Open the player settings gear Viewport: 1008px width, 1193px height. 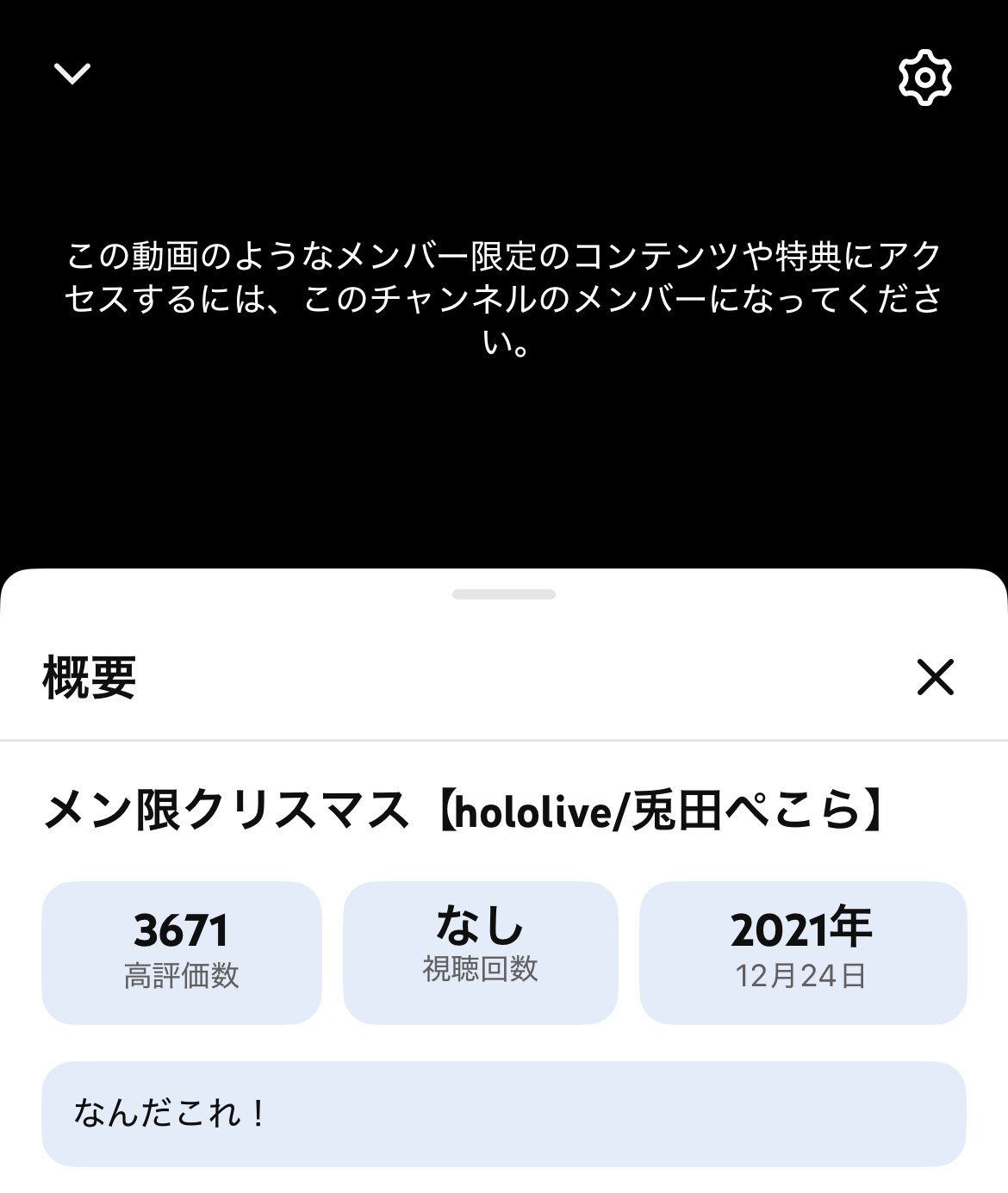tap(924, 78)
